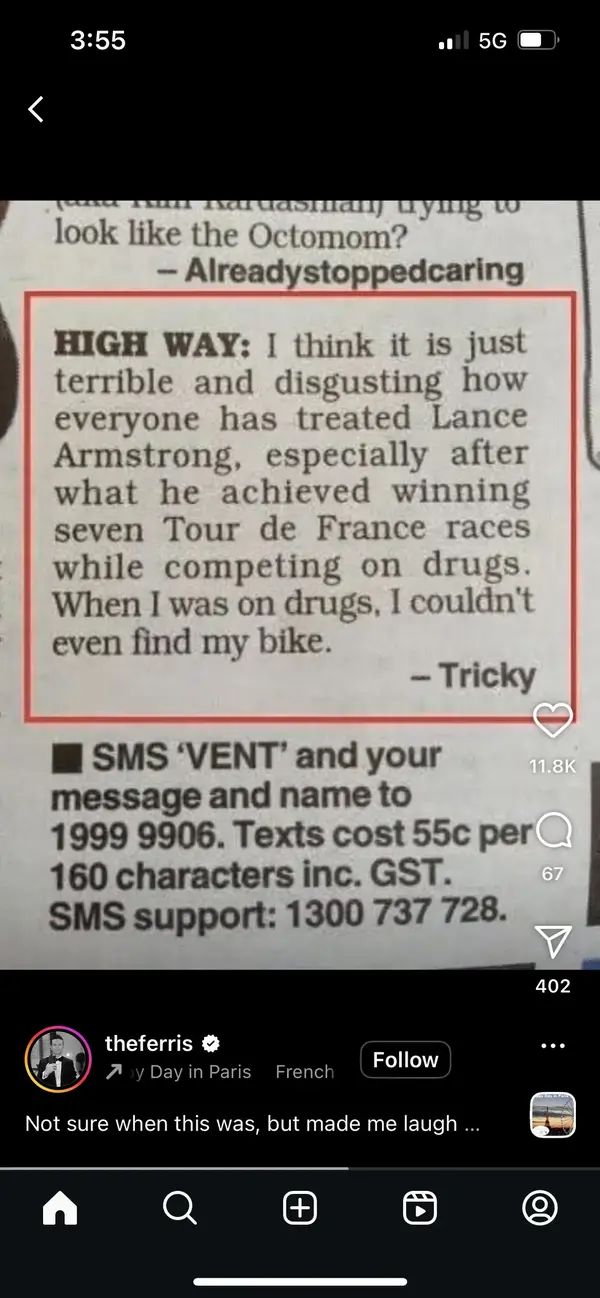
Task: Go back using the top arrow
Action: click(x=36, y=109)
